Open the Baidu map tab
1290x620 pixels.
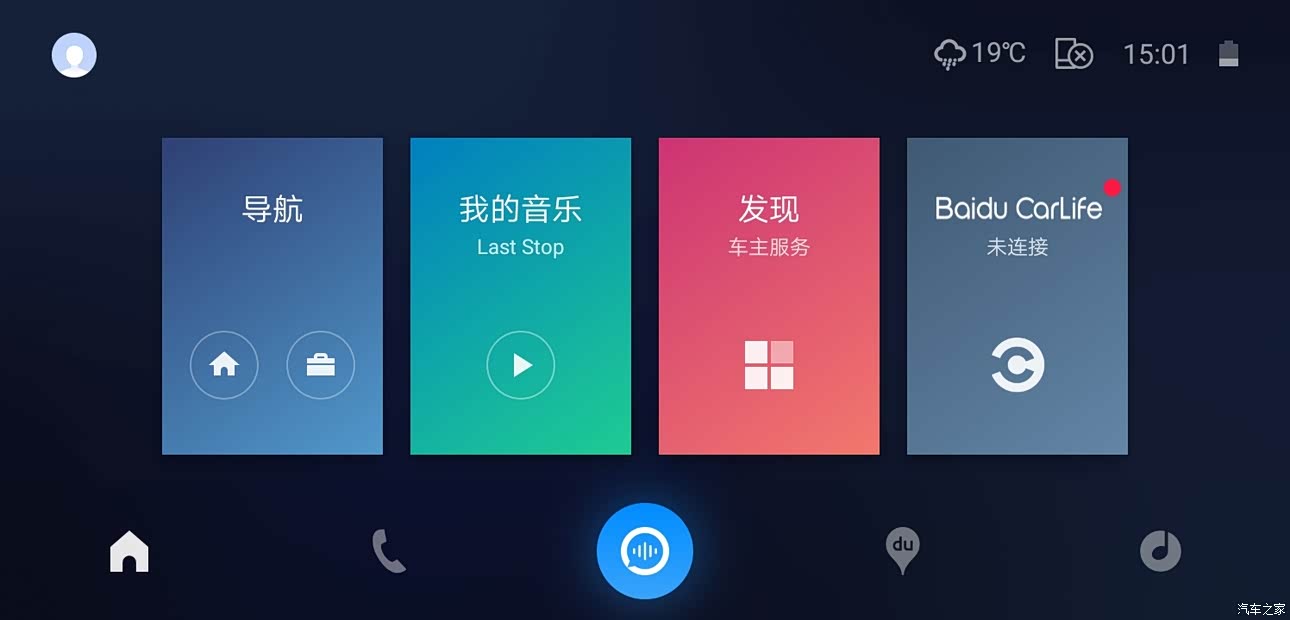point(902,551)
